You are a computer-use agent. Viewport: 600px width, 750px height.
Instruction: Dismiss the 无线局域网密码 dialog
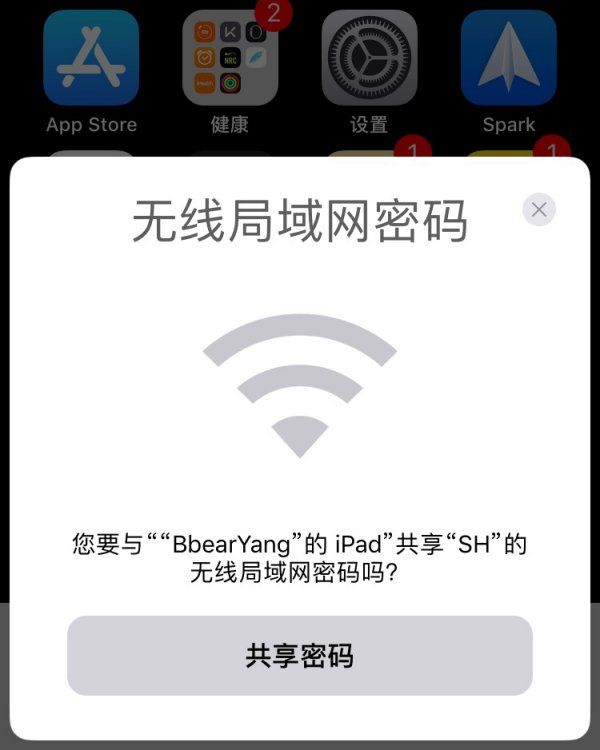[539, 209]
